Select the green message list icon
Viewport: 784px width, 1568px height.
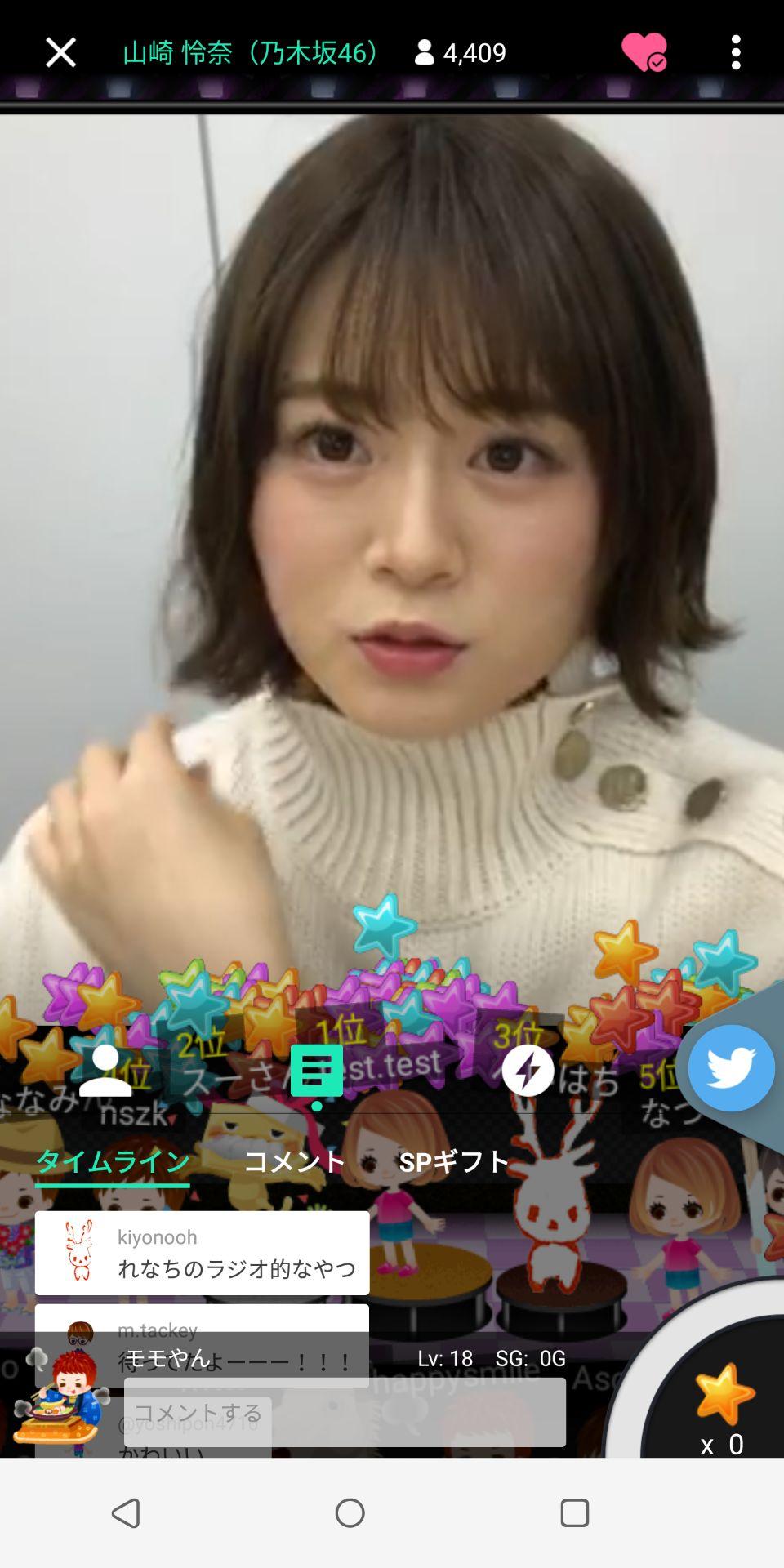click(316, 1071)
